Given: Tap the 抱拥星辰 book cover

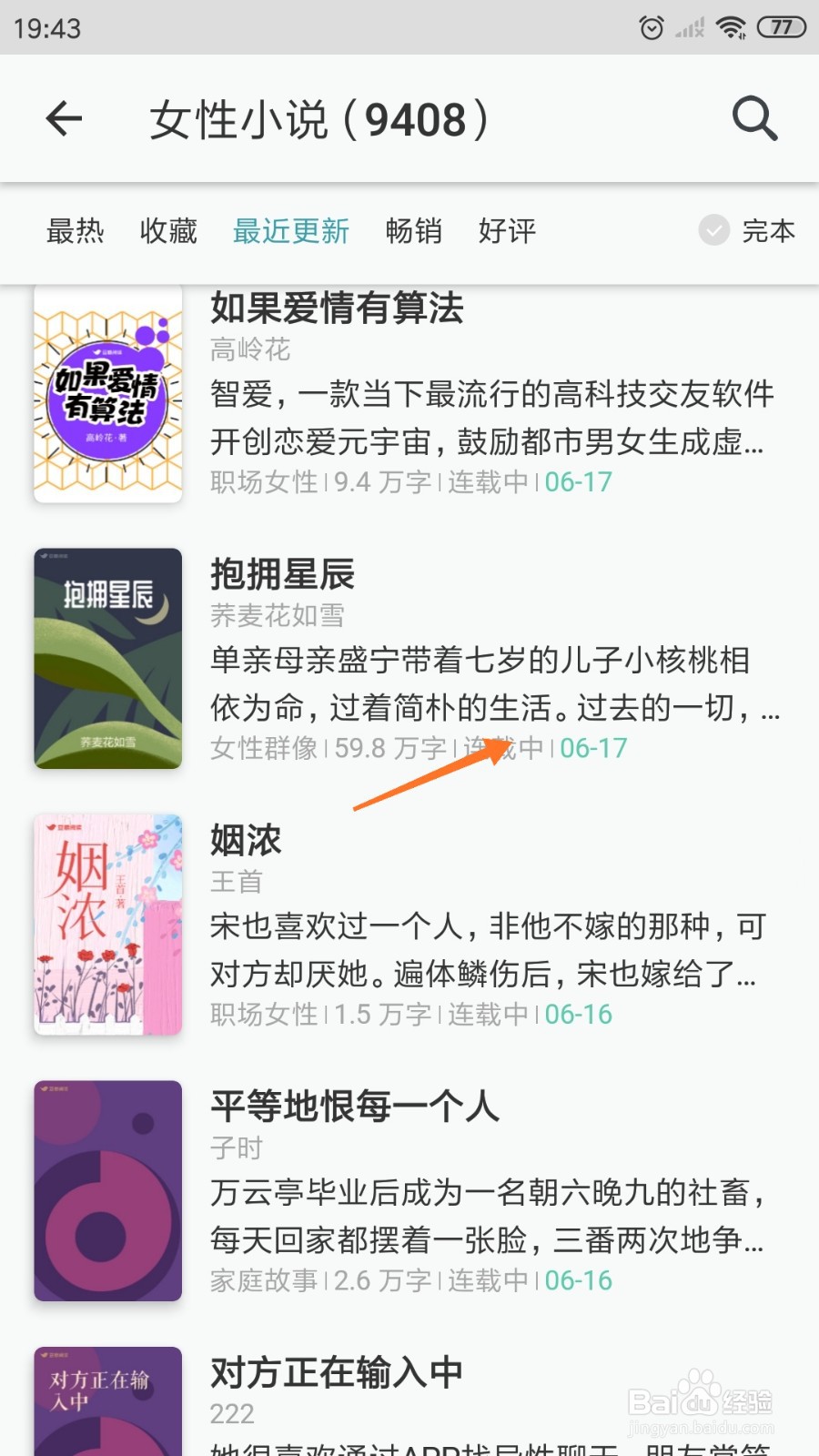Looking at the screenshot, I should tap(107, 657).
